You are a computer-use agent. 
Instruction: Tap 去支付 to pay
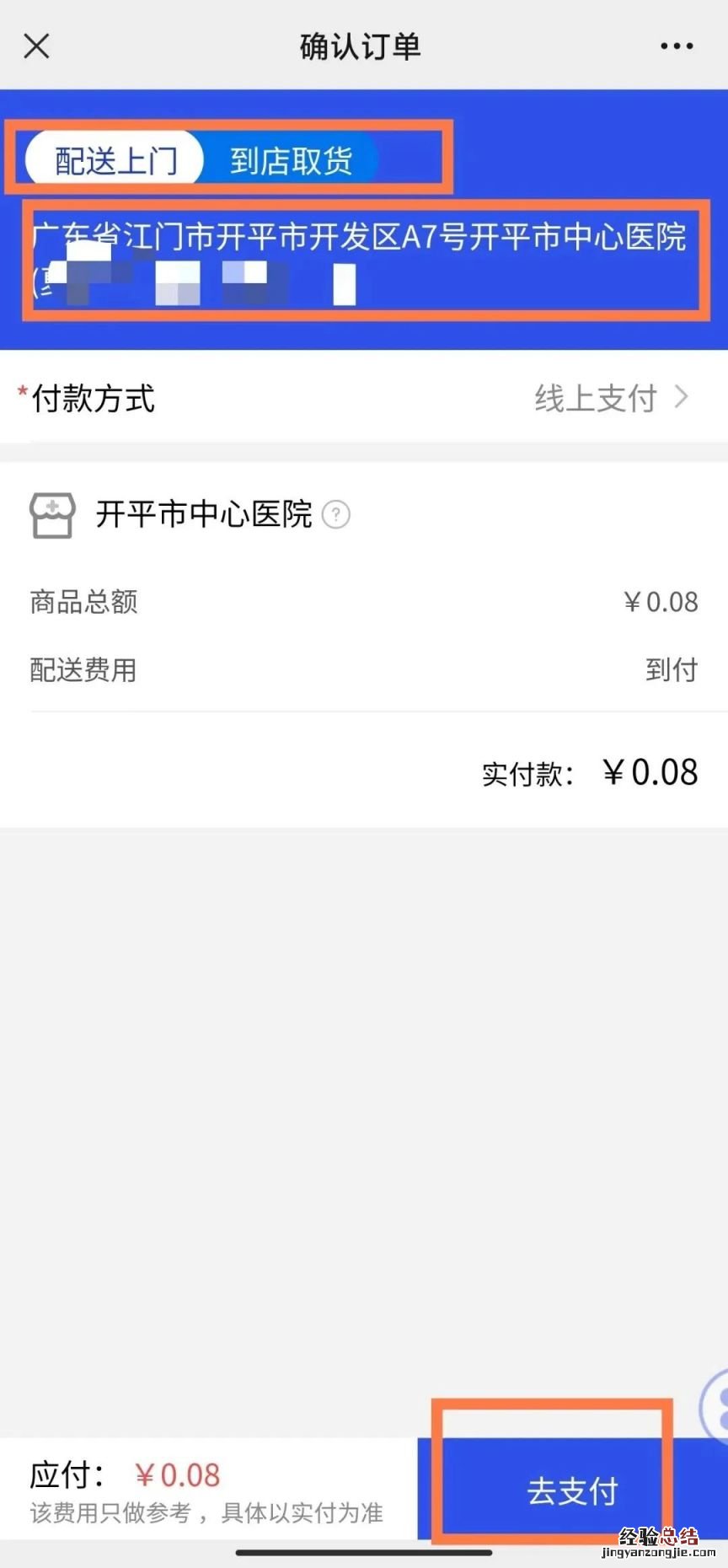(x=573, y=1490)
